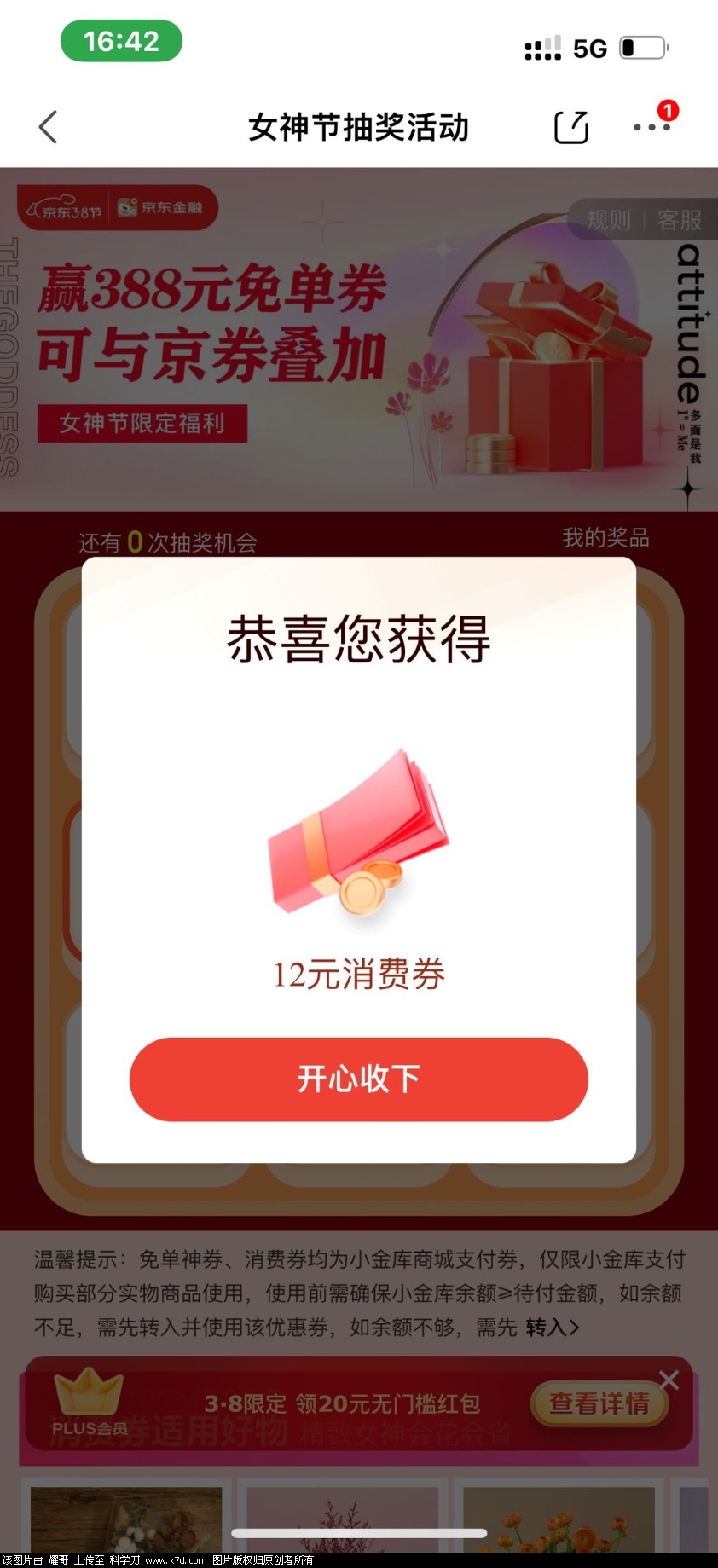The height and width of the screenshot is (1568, 718).
Task: Open the three-dot more menu
Action: 651,127
